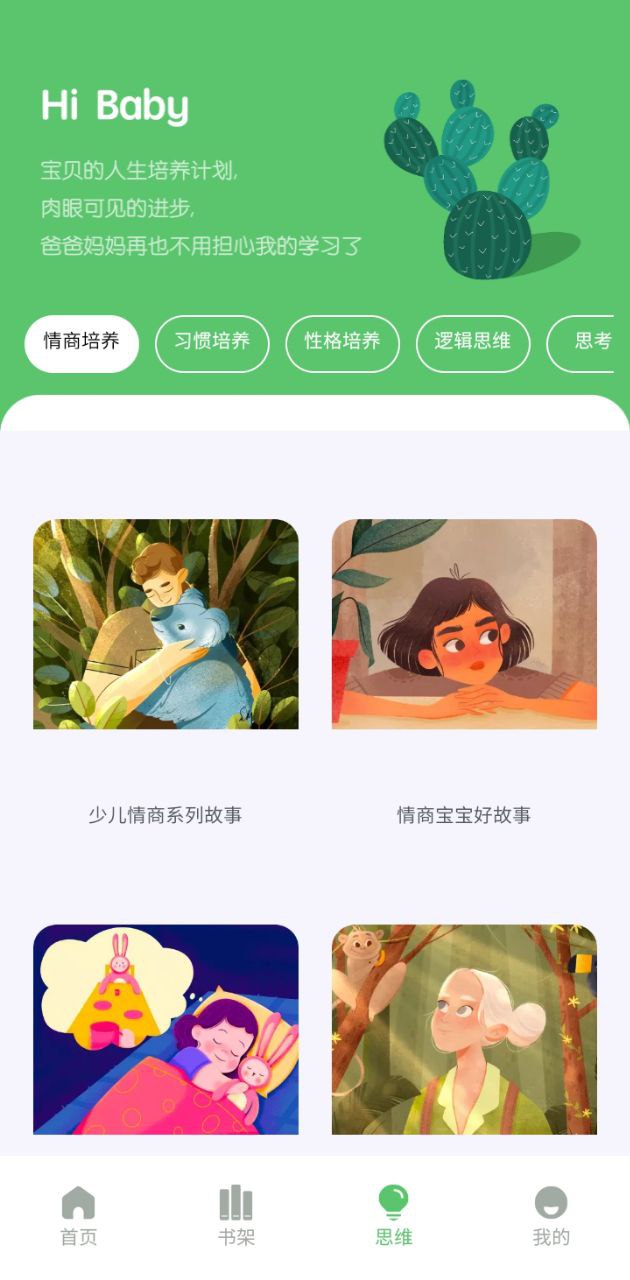Viewport: 630px width, 1280px height.
Task: Select the 情商培养 category chip
Action: (82, 343)
